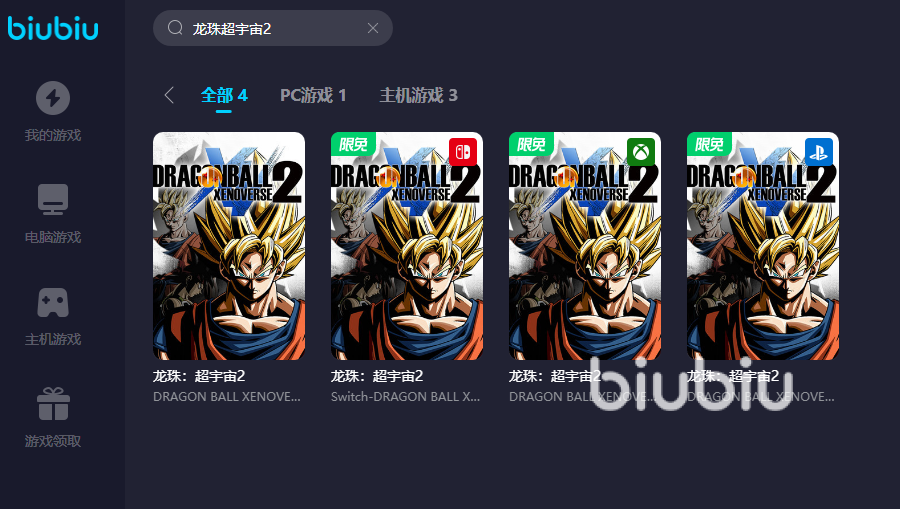
Task: Open the Switch version 龙珠：超宇宙2 card
Action: [x=407, y=246]
